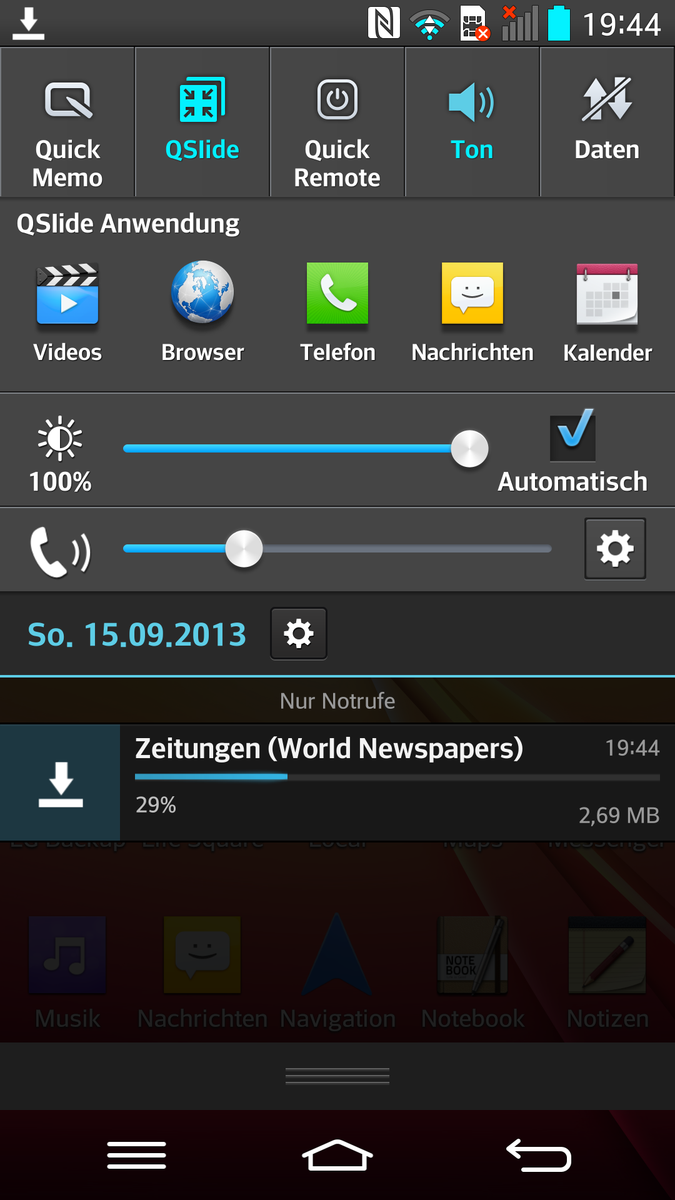The image size is (675, 1200).
Task: Open the Zeitungen download notification
Action: pyautogui.click(x=337, y=783)
